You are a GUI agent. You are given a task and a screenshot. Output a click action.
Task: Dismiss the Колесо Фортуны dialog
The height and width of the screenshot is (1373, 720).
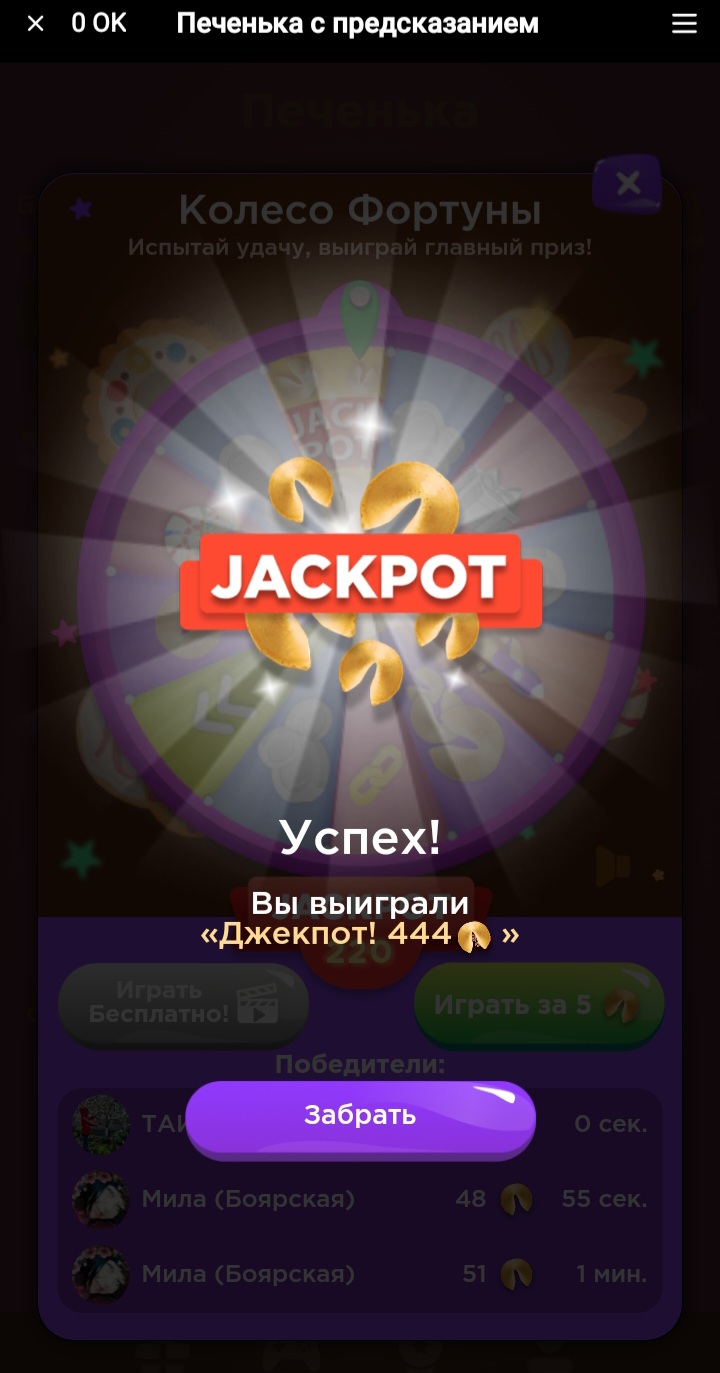click(x=627, y=184)
